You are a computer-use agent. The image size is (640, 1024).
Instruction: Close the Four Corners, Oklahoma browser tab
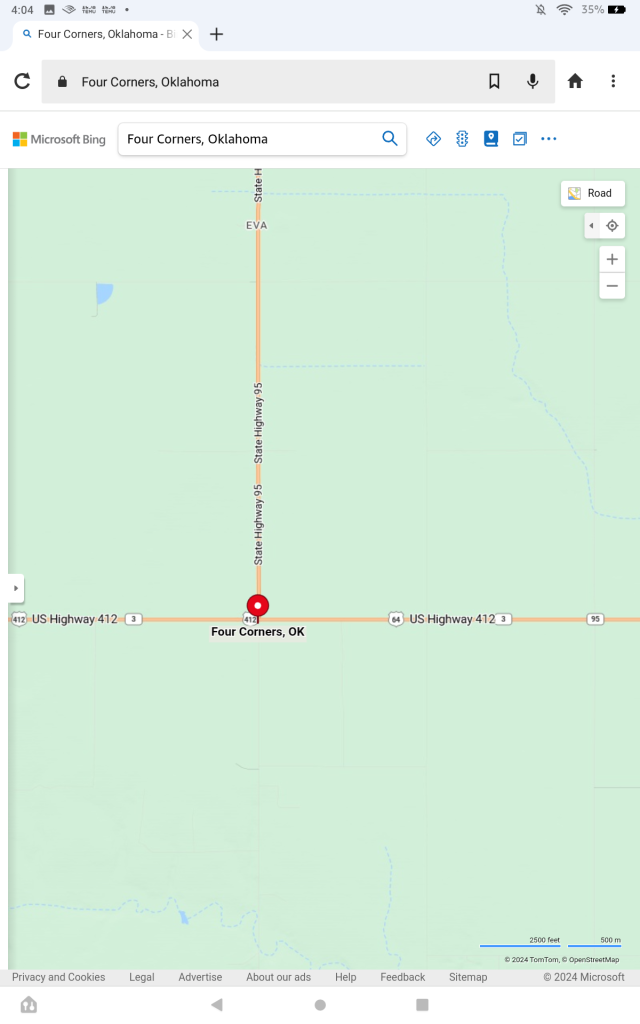(x=187, y=34)
